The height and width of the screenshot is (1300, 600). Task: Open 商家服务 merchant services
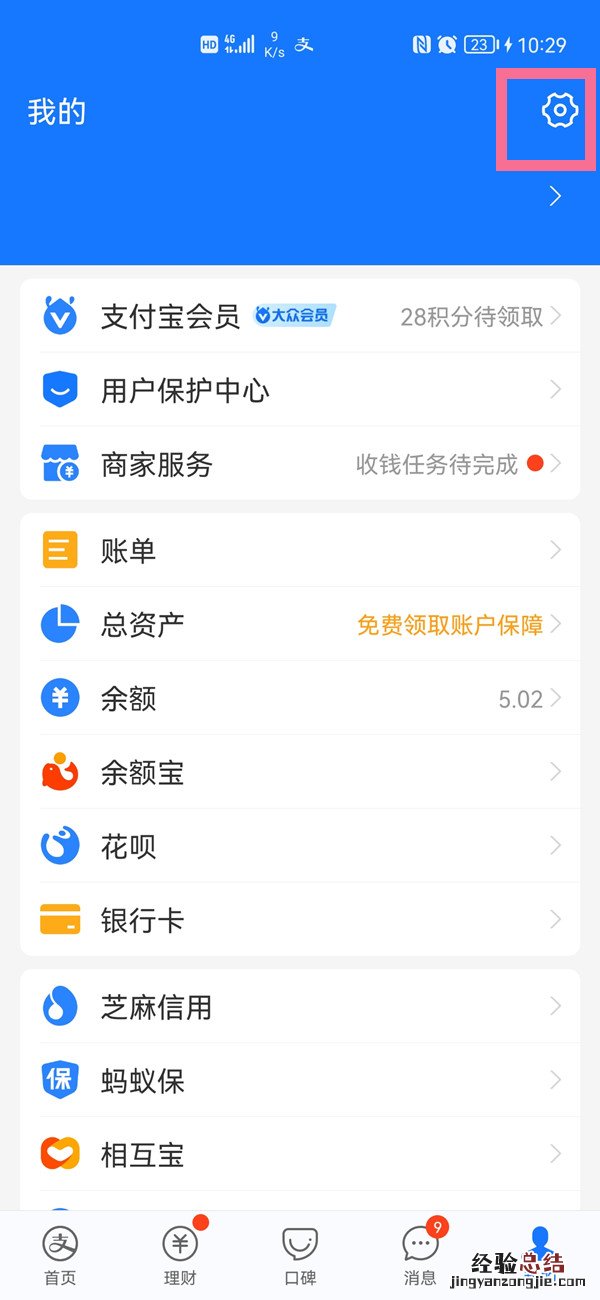[300, 464]
